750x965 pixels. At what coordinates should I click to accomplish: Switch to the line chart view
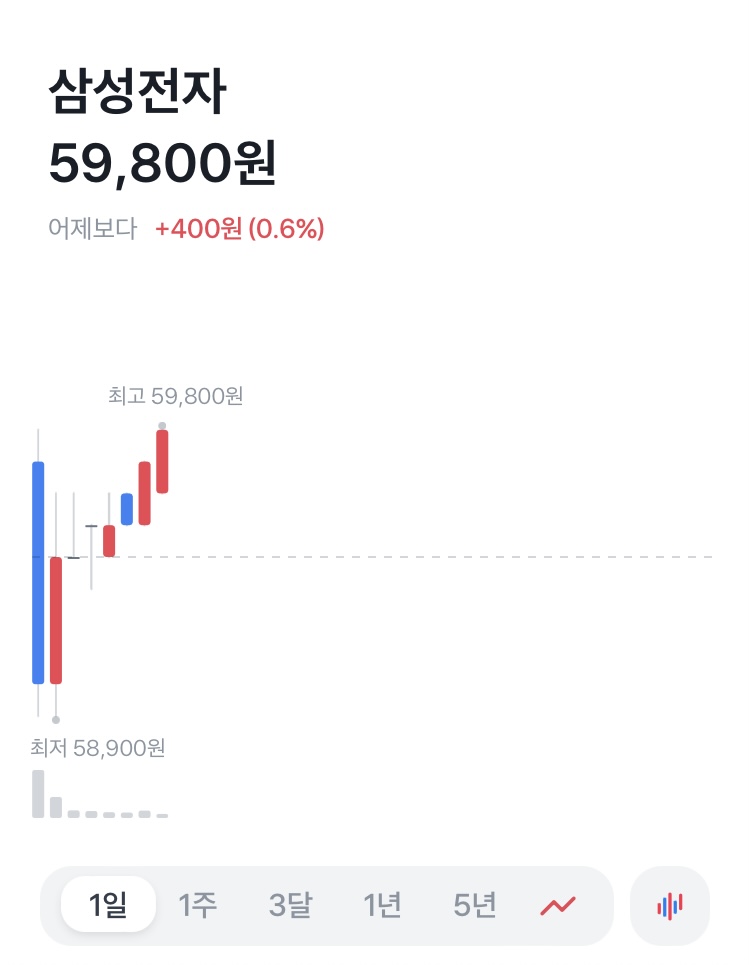tap(558, 905)
